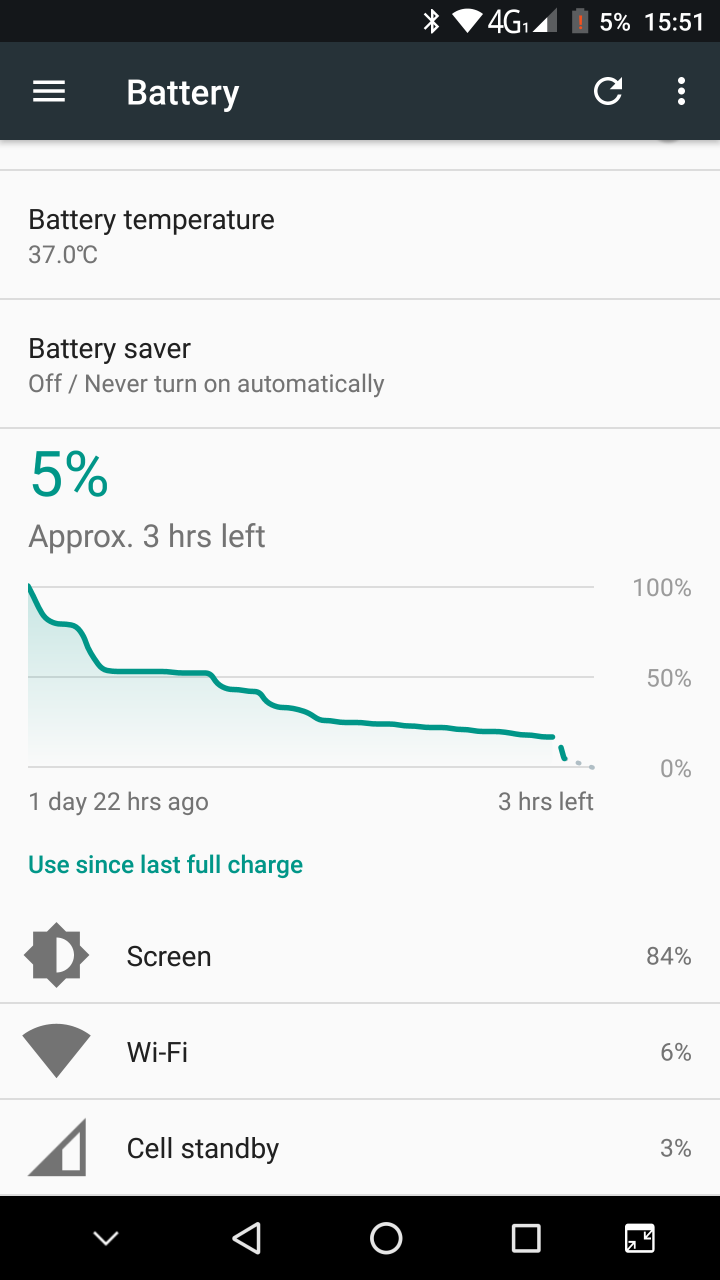720x1280 pixels.
Task: Open the overflow menu
Action: tap(681, 92)
